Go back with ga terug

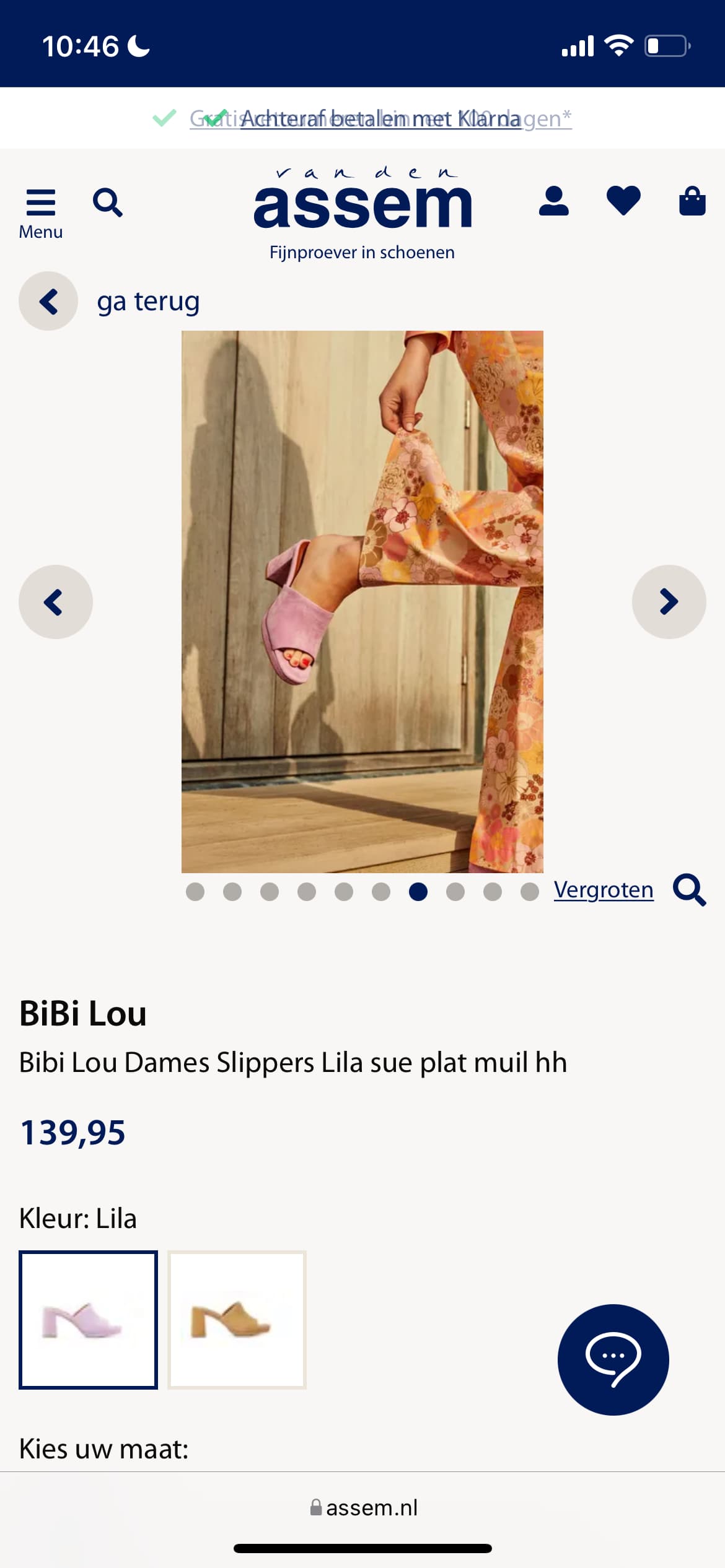click(110, 301)
